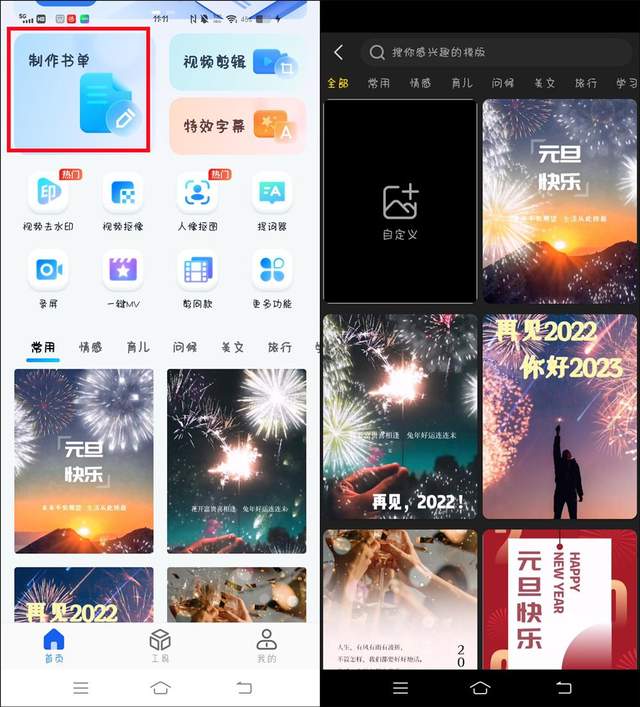Screen dimensions: 640x707
Task: Select the 全部 template category tab
Action: (x=337, y=83)
